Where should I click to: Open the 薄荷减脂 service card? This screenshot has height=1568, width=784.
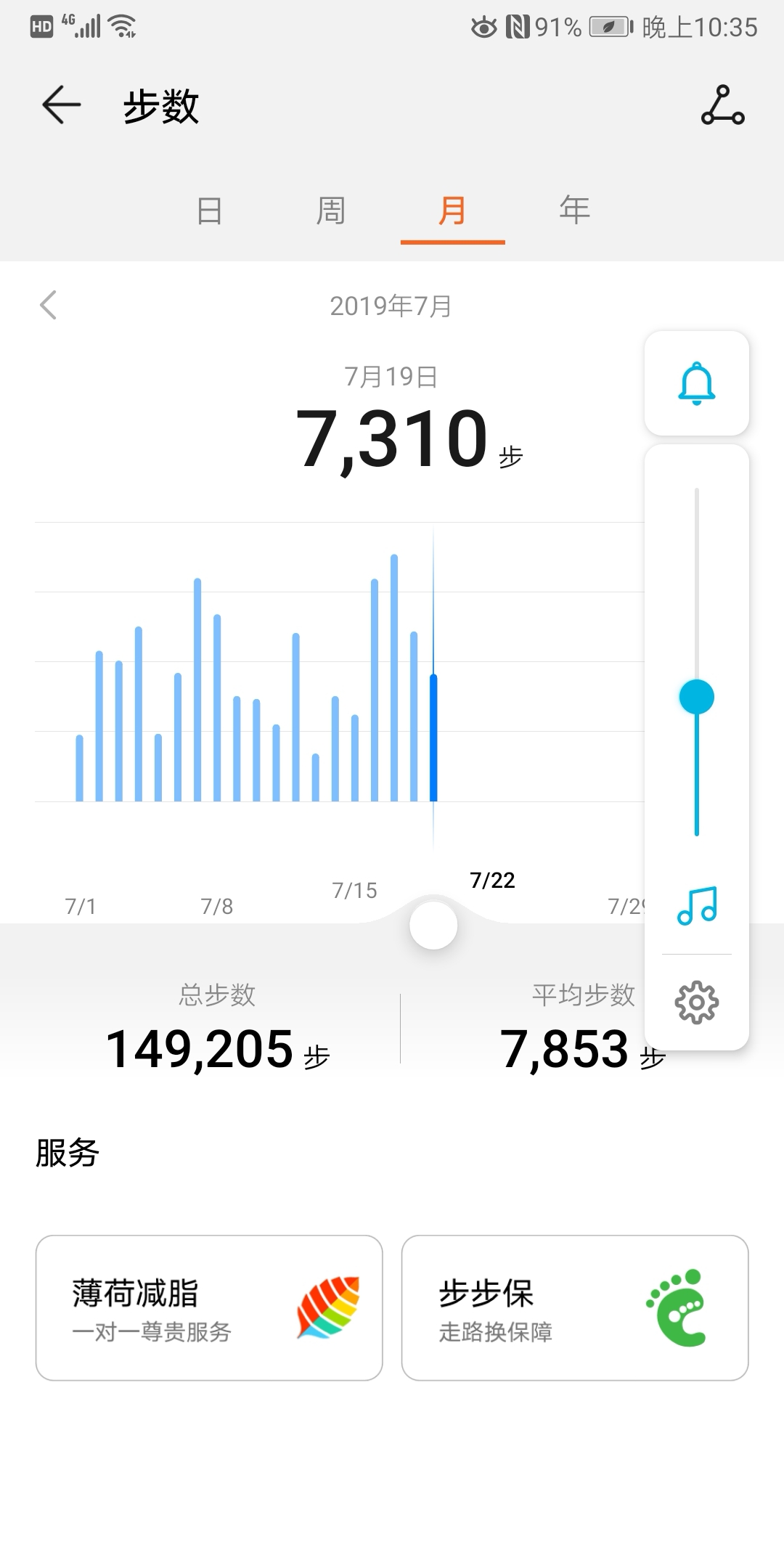pos(209,1307)
